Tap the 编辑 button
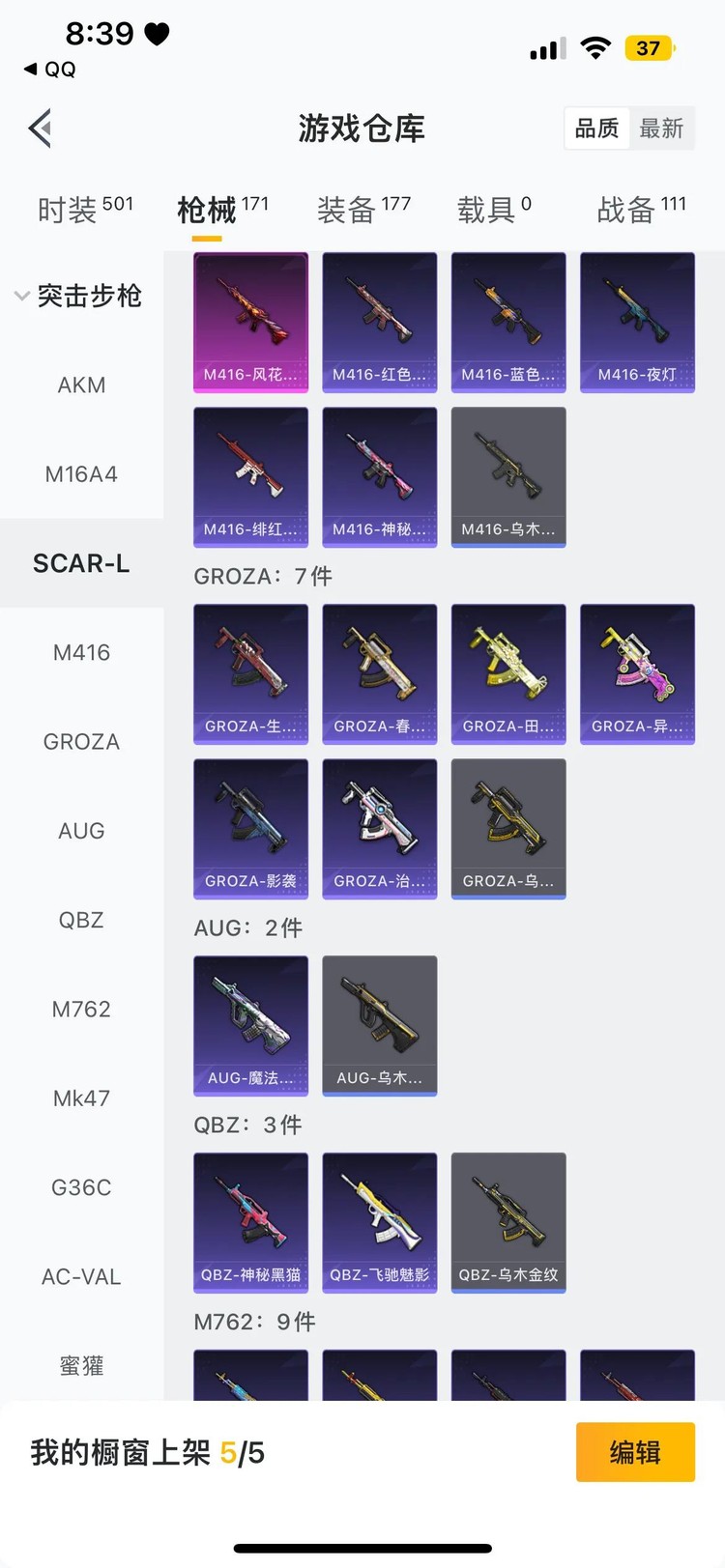This screenshot has width=725, height=1568. click(635, 1452)
